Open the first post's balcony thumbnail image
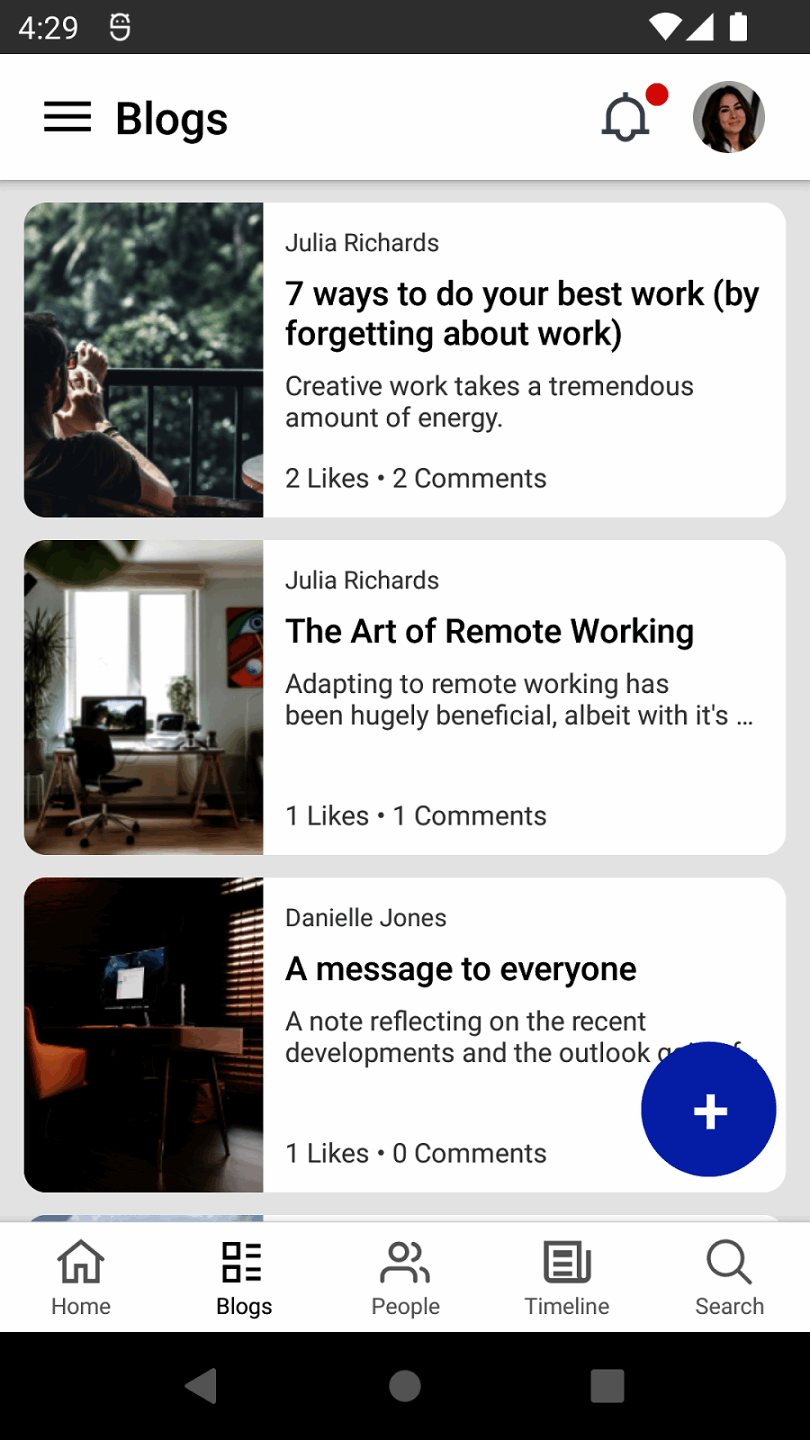The width and height of the screenshot is (810, 1440). pos(143,361)
